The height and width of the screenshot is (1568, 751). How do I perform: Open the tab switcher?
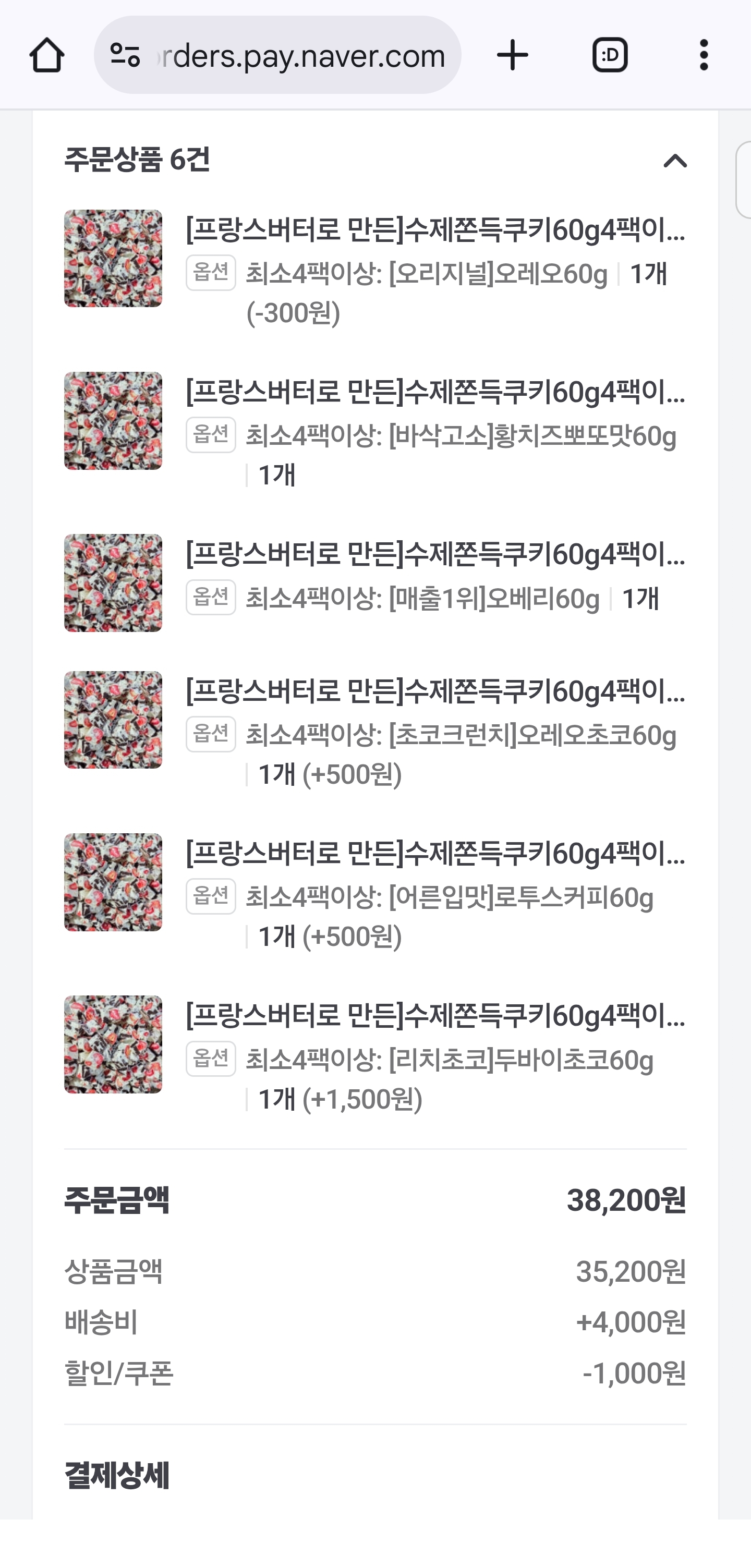610,55
